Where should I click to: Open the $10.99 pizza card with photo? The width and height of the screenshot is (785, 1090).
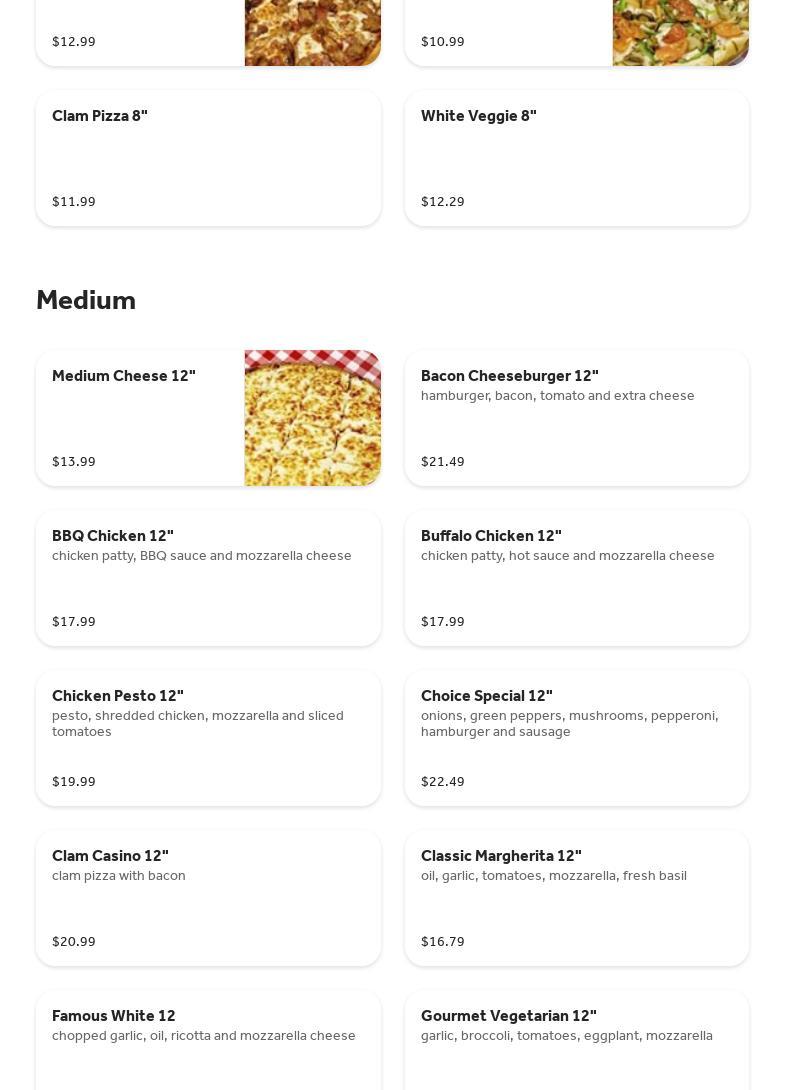(576, 32)
